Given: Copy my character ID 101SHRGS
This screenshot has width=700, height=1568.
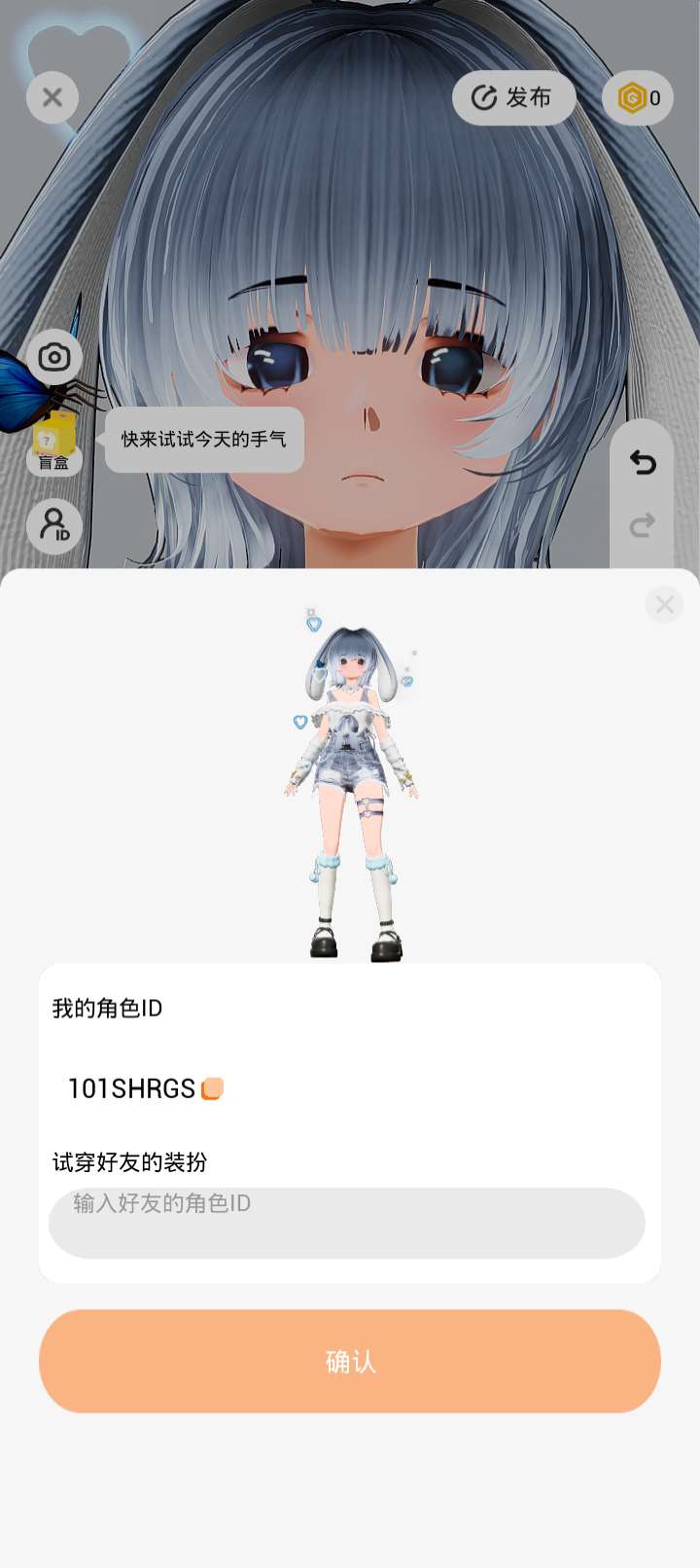Looking at the screenshot, I should click(212, 1088).
